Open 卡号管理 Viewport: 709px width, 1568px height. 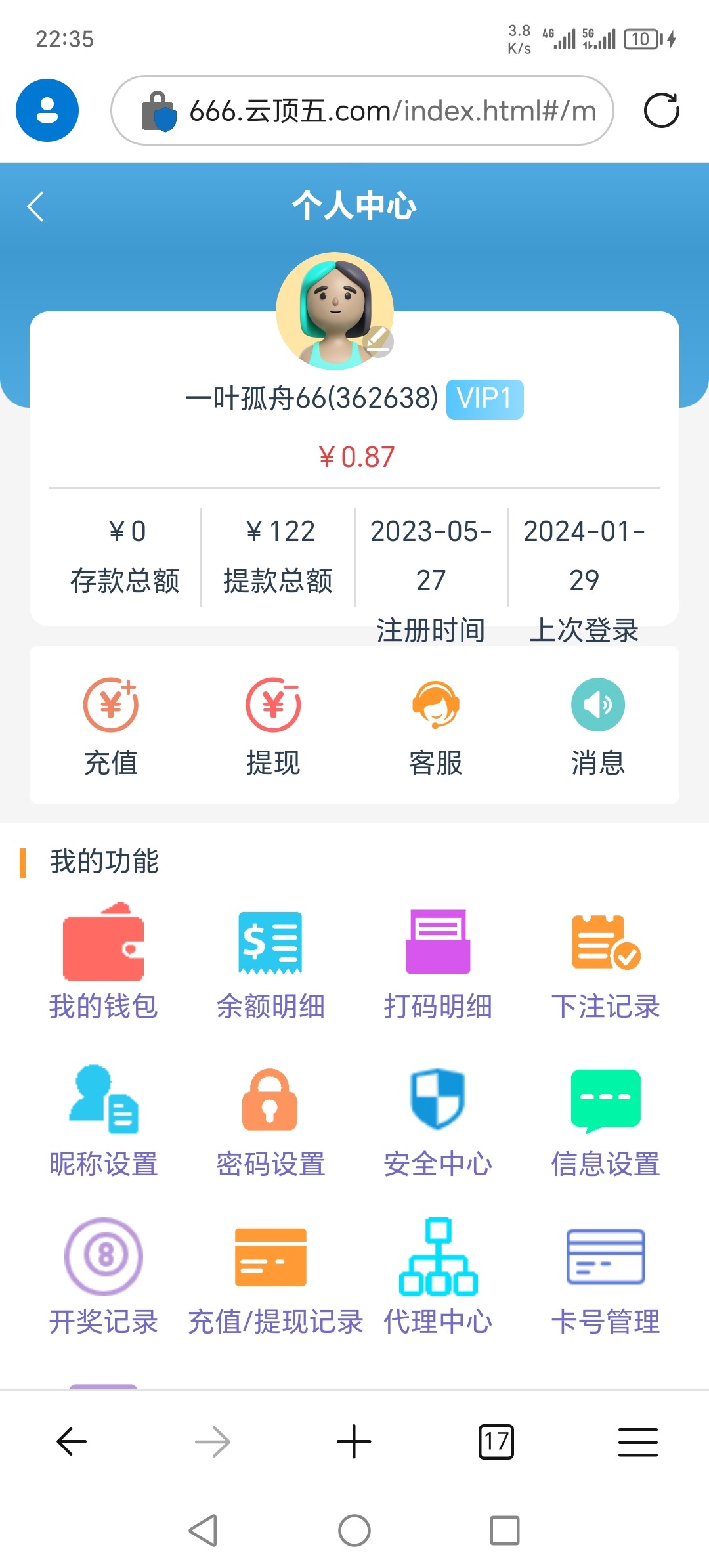click(x=605, y=1277)
